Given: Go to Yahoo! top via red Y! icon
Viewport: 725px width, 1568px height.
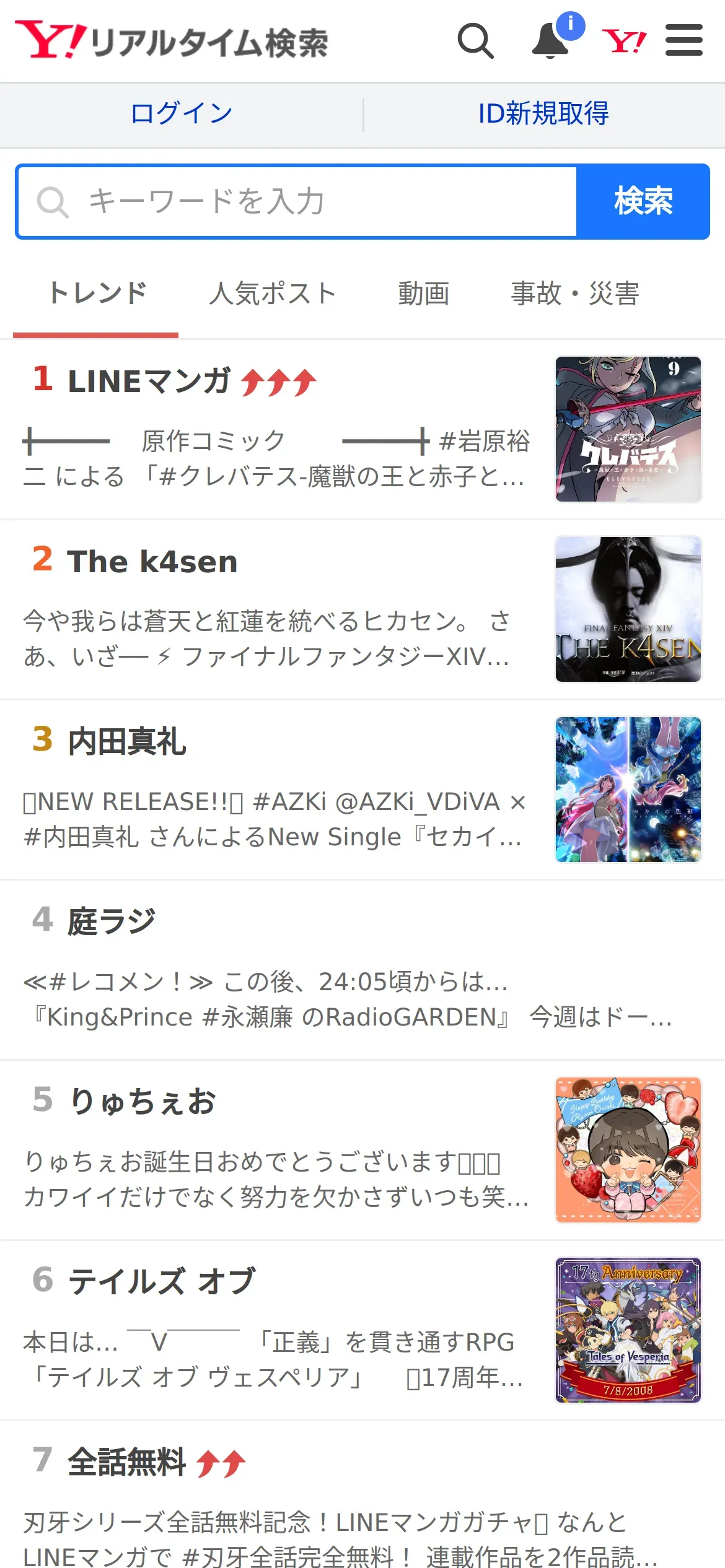Looking at the screenshot, I should [x=624, y=41].
